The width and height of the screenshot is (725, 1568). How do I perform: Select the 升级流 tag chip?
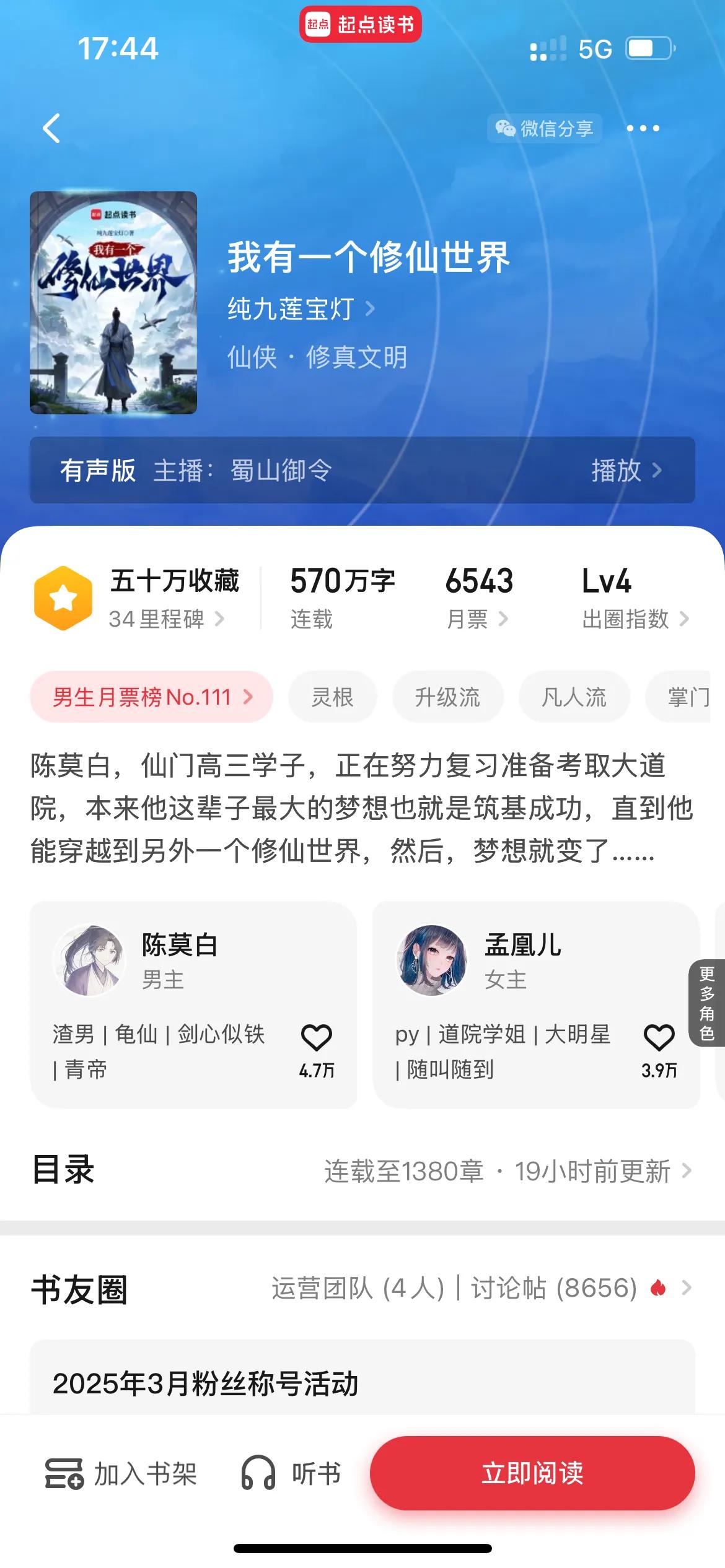[447, 697]
